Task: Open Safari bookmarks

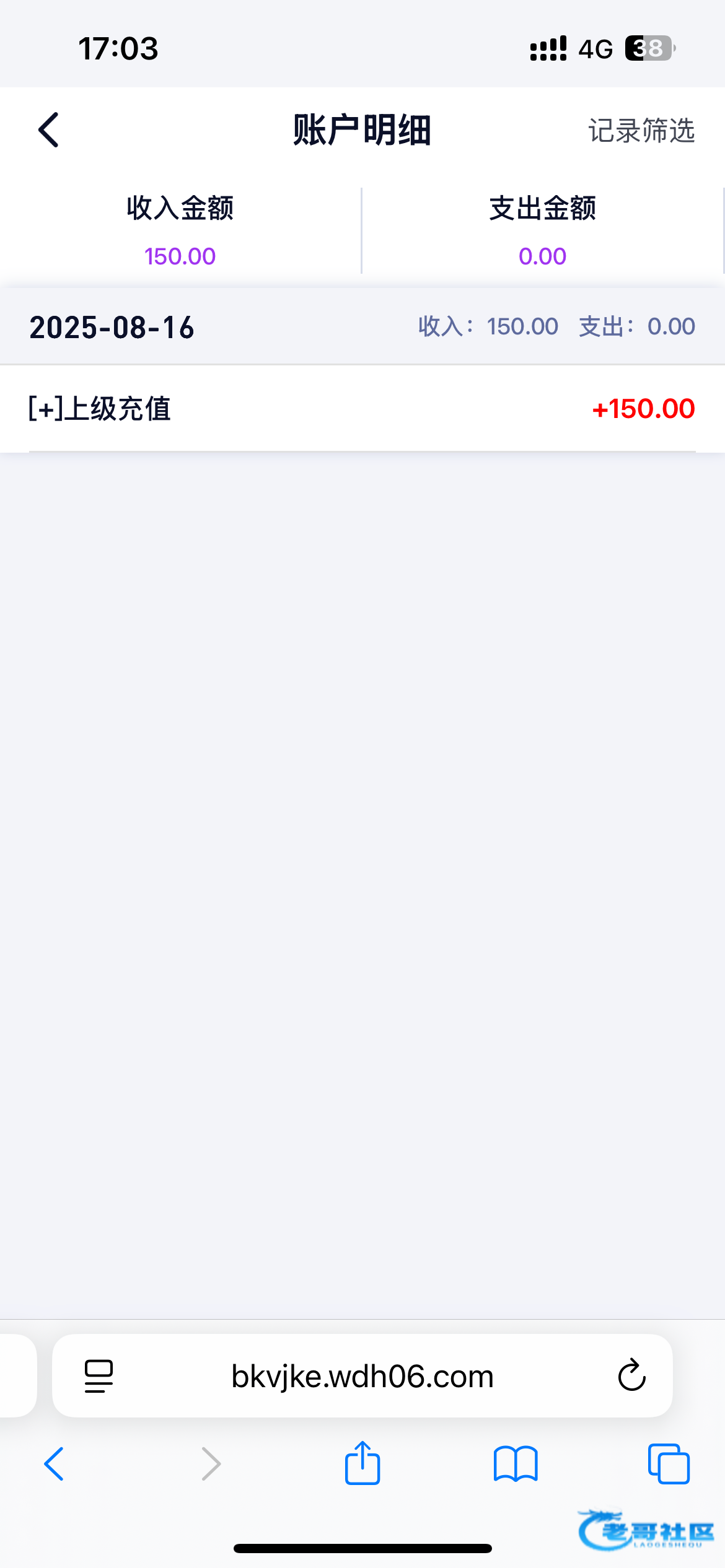Action: 516,1464
